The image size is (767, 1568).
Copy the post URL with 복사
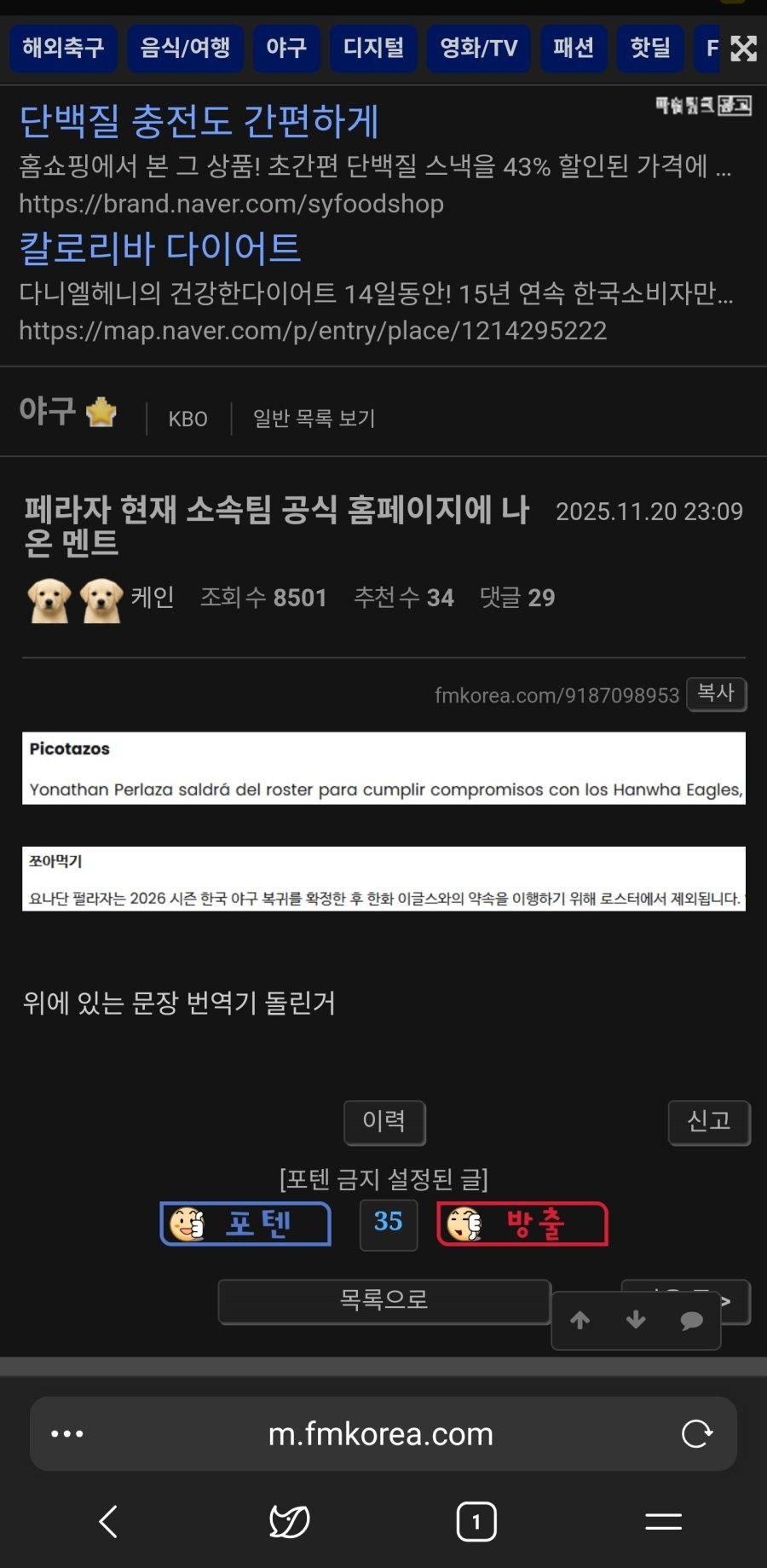click(716, 693)
